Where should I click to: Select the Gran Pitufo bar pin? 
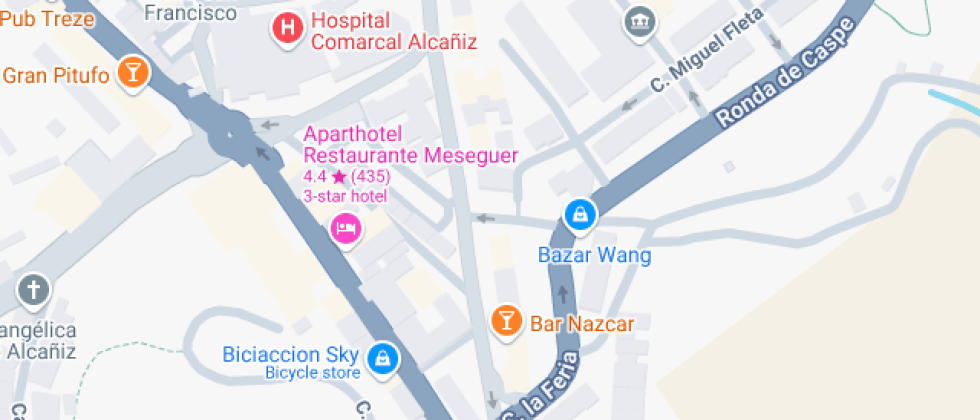pyautogui.click(x=132, y=74)
